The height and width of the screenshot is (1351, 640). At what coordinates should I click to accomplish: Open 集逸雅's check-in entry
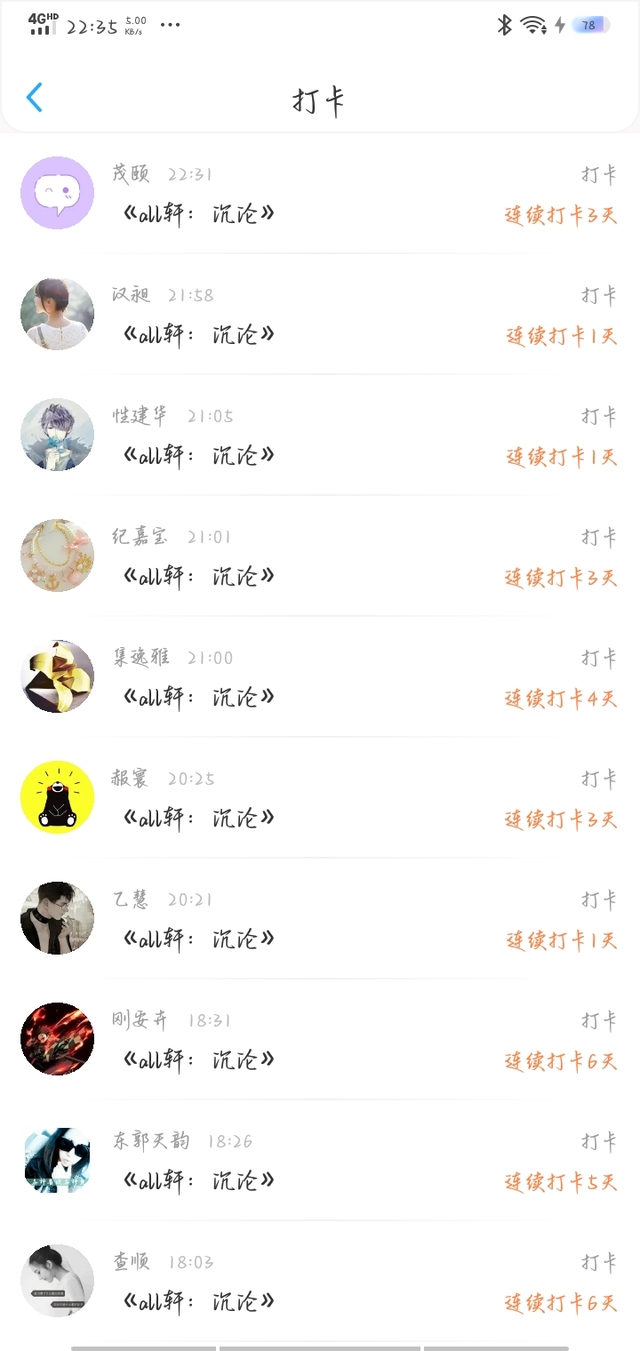click(x=320, y=678)
